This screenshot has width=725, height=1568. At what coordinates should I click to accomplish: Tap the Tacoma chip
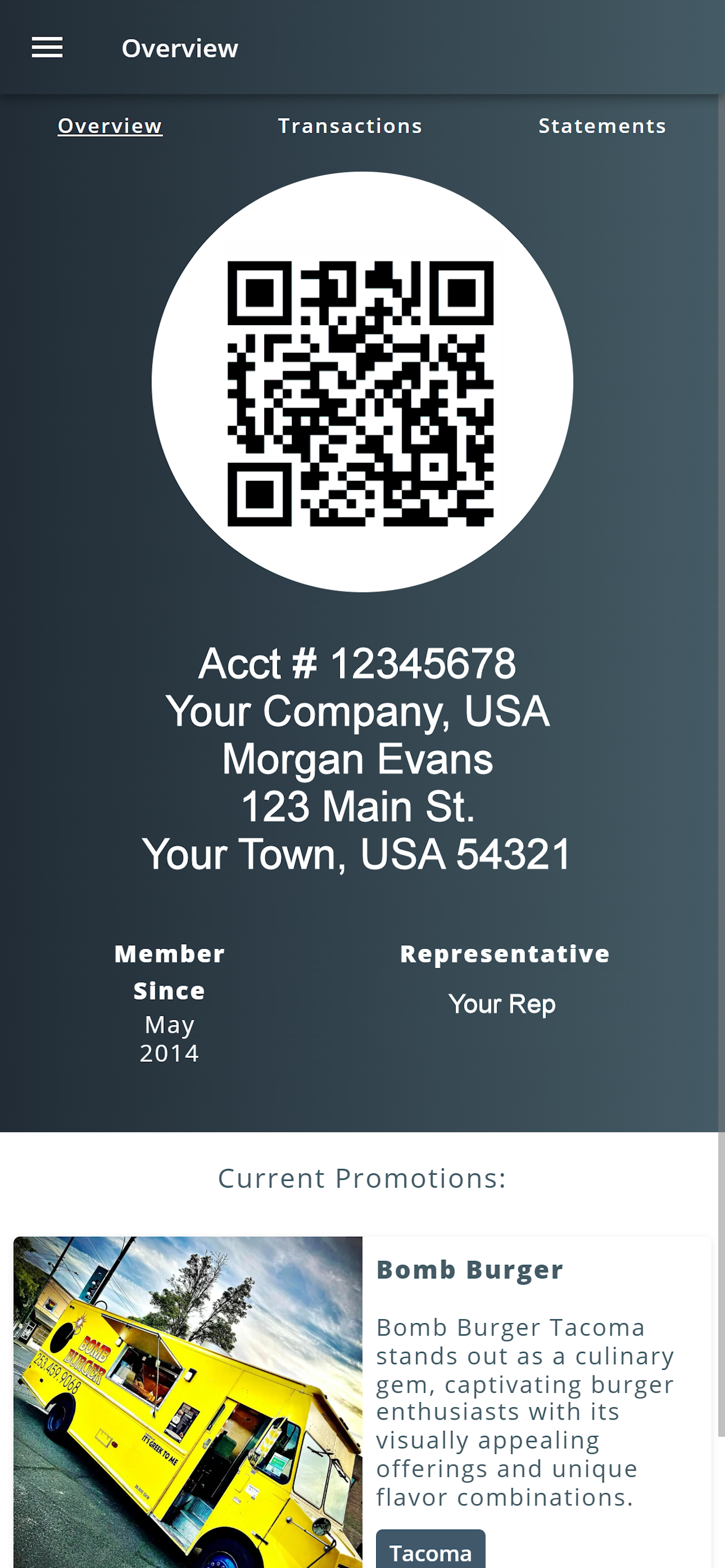[430, 1552]
